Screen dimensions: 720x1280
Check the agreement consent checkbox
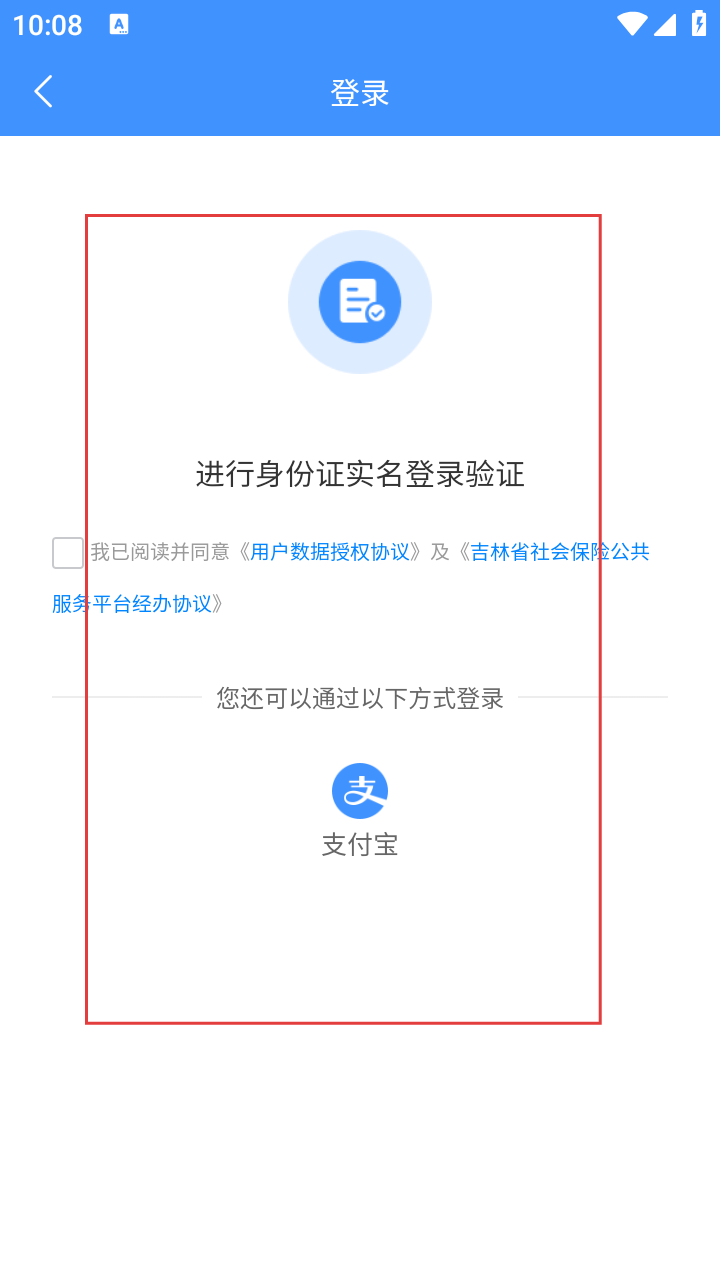(x=68, y=552)
